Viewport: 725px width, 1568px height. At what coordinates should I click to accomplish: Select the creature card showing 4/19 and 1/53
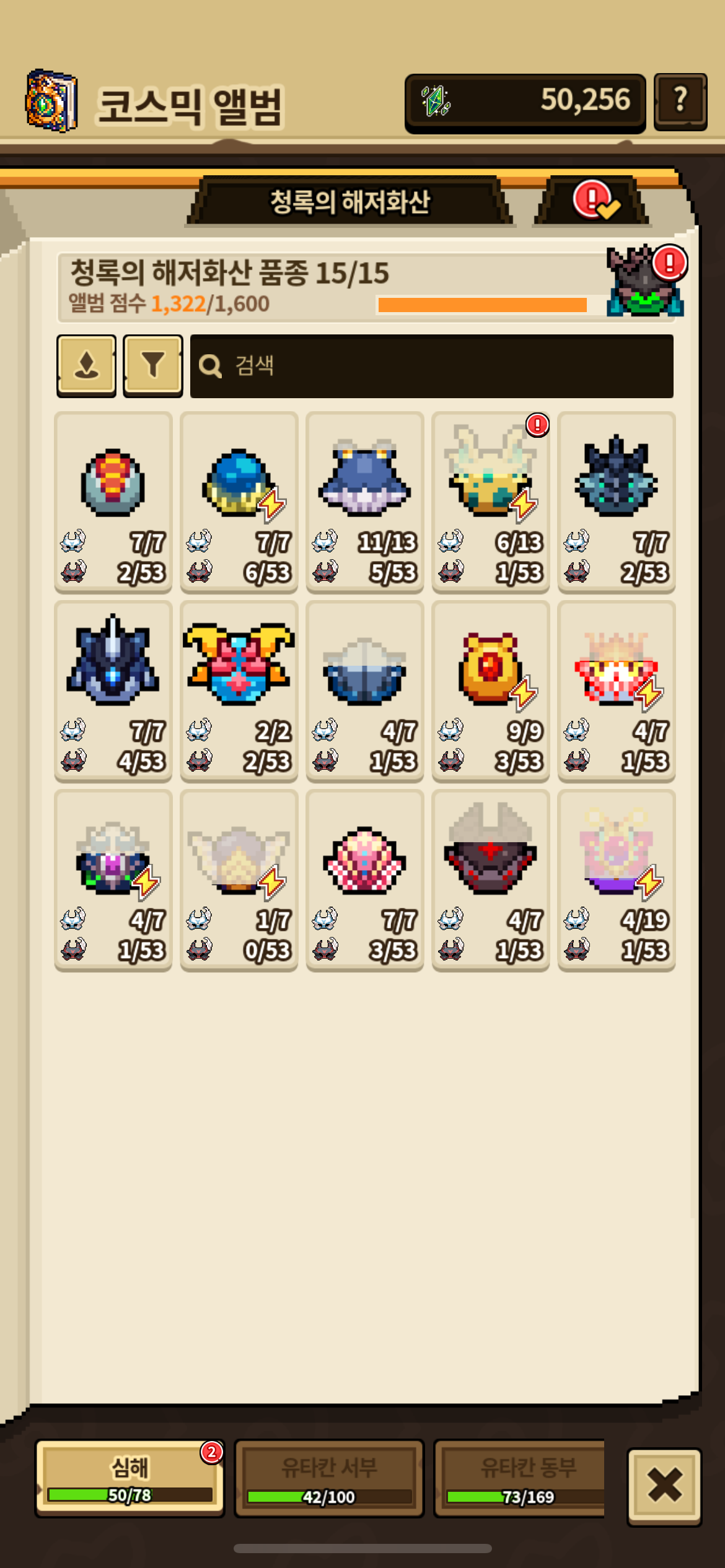[616, 879]
